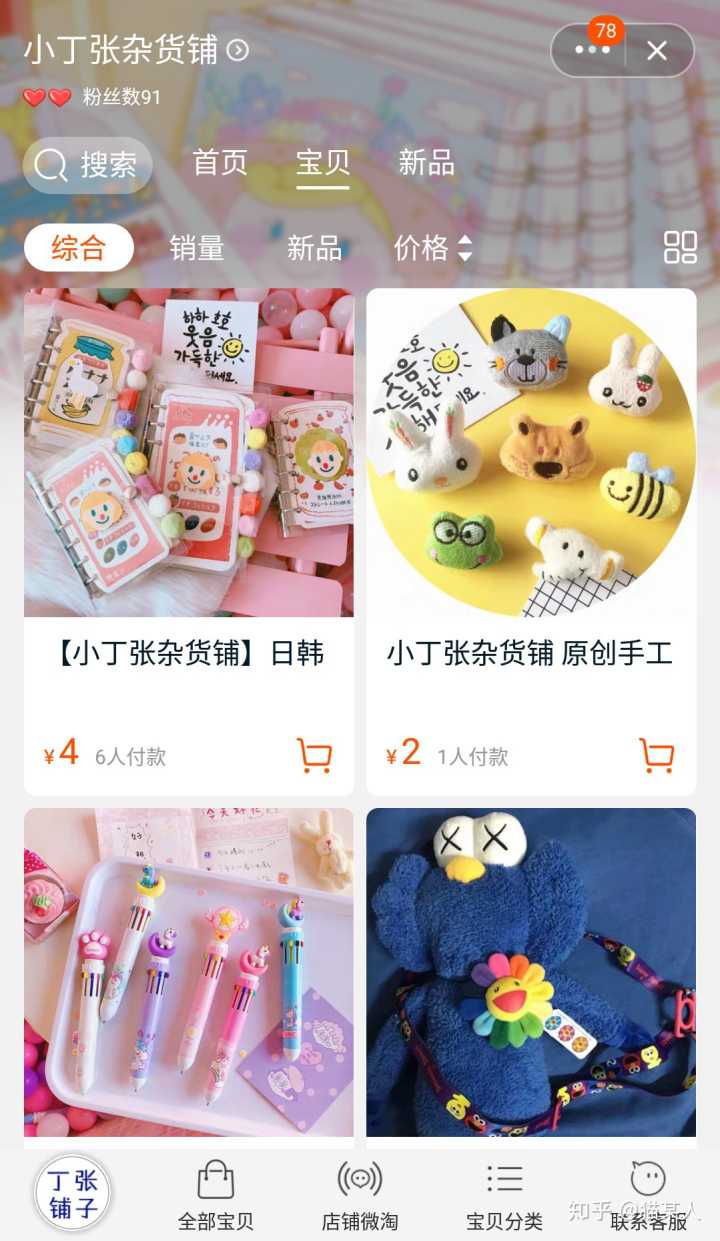720x1241 pixels.
Task: Go to 店铺微淘
Action: click(360, 1195)
